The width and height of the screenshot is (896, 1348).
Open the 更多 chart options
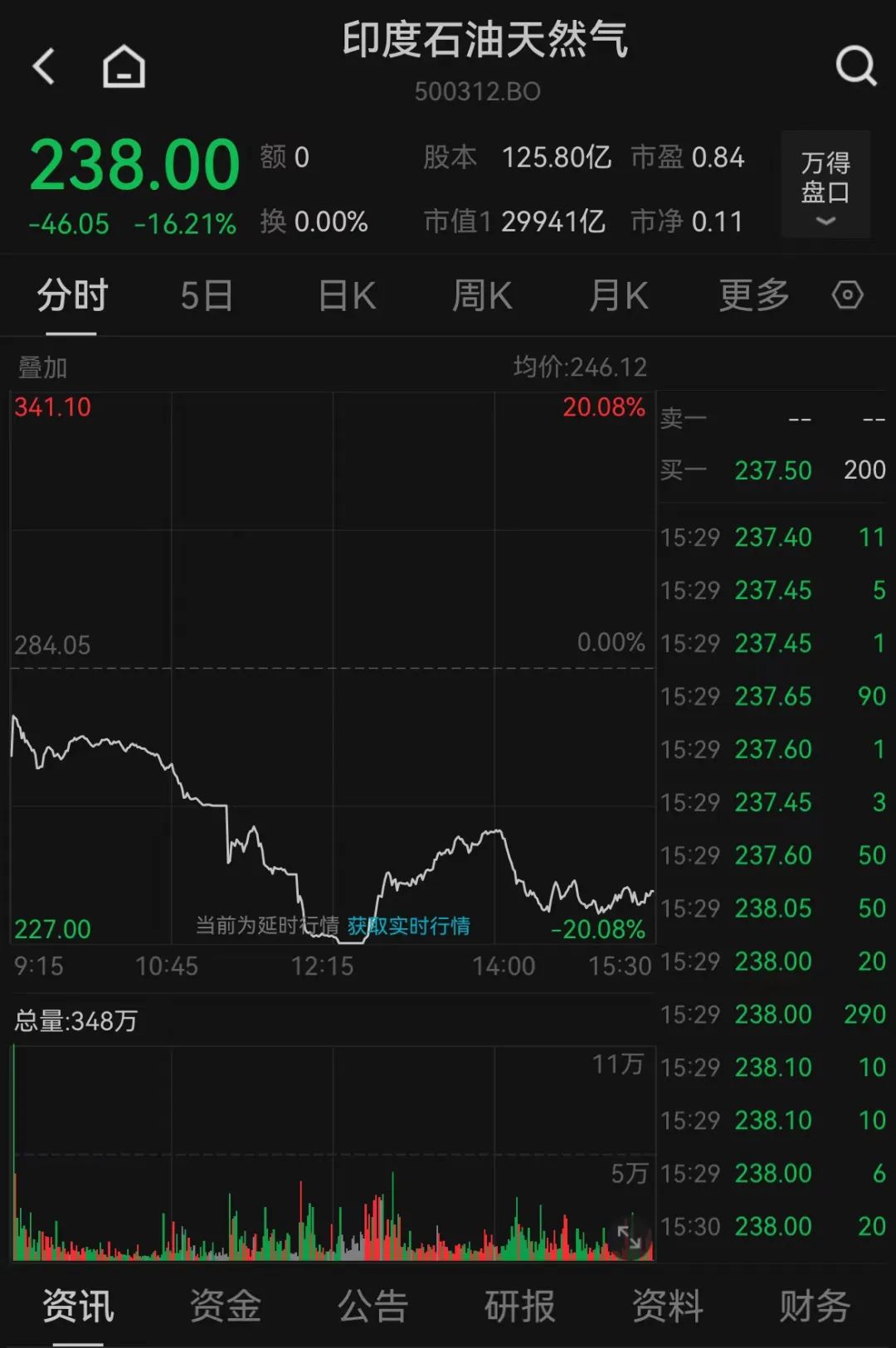[x=753, y=295]
